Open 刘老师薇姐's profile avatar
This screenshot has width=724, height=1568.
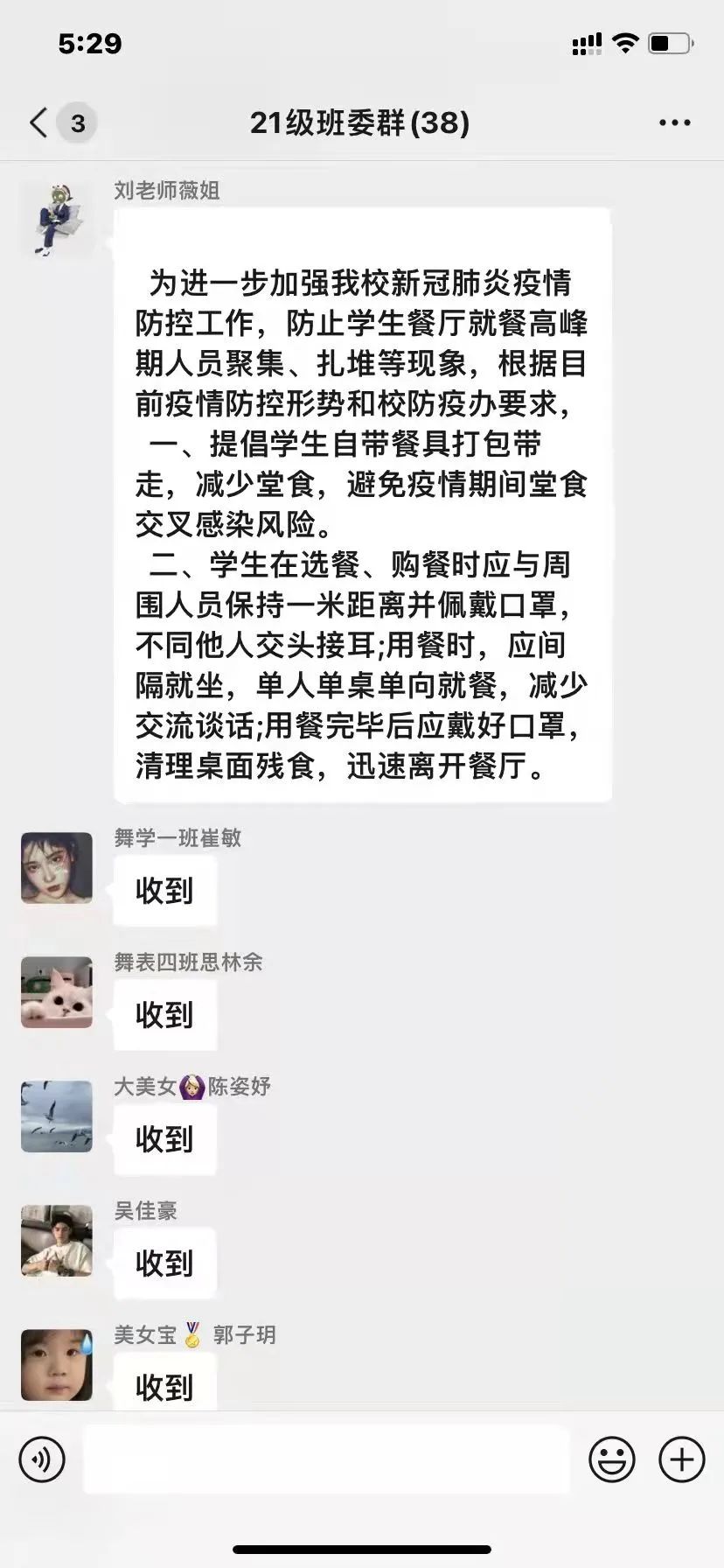click(x=57, y=218)
